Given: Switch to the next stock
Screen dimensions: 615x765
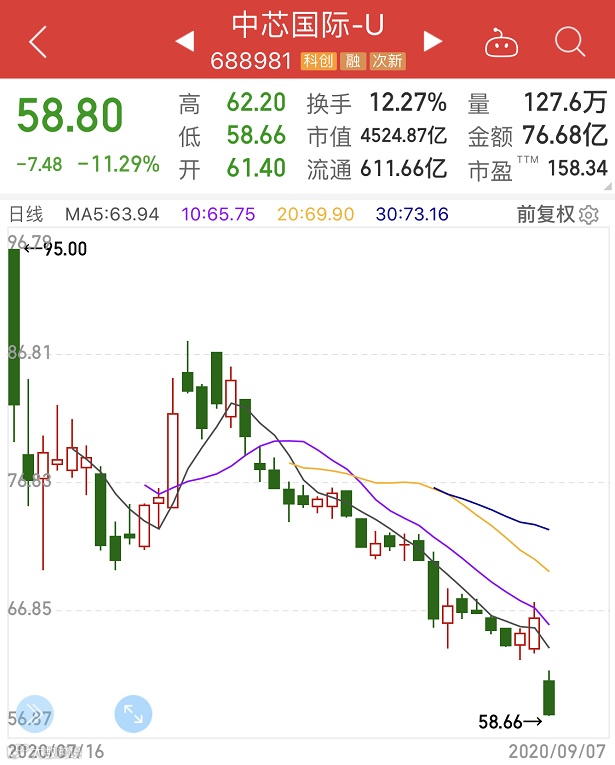Looking at the screenshot, I should pos(433,41).
